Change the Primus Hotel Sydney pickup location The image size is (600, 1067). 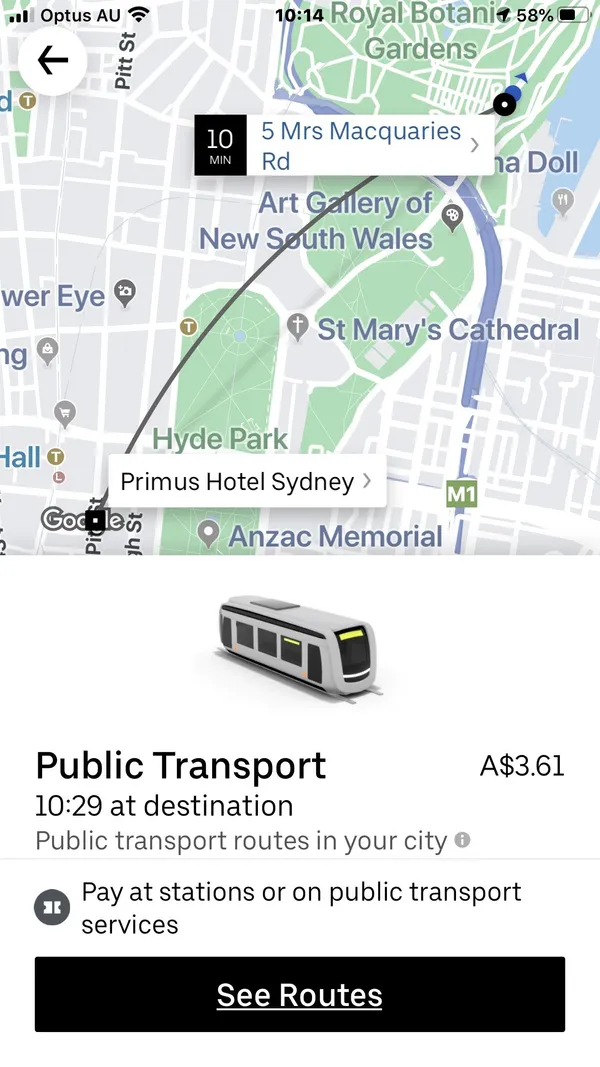[246, 482]
